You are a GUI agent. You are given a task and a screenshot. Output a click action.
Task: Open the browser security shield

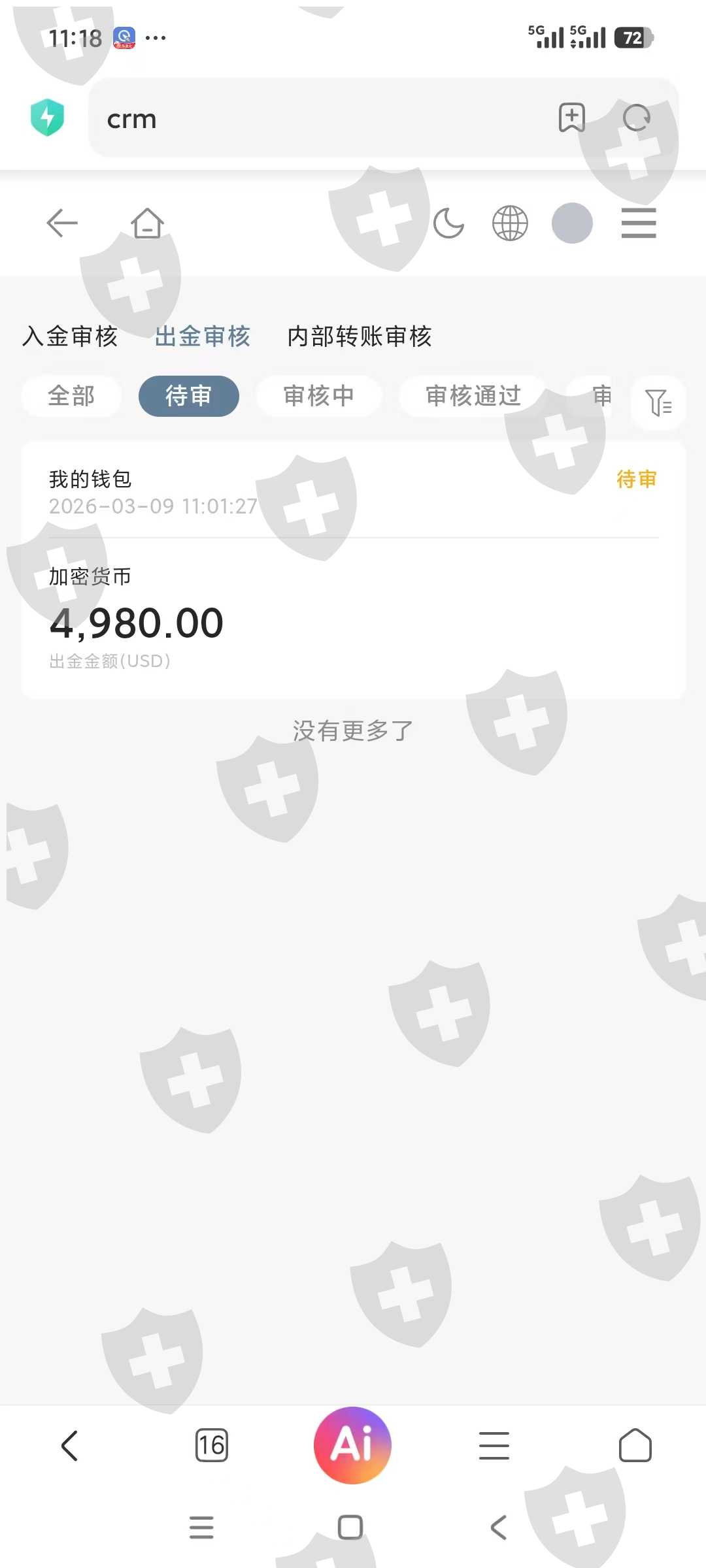pyautogui.click(x=47, y=118)
